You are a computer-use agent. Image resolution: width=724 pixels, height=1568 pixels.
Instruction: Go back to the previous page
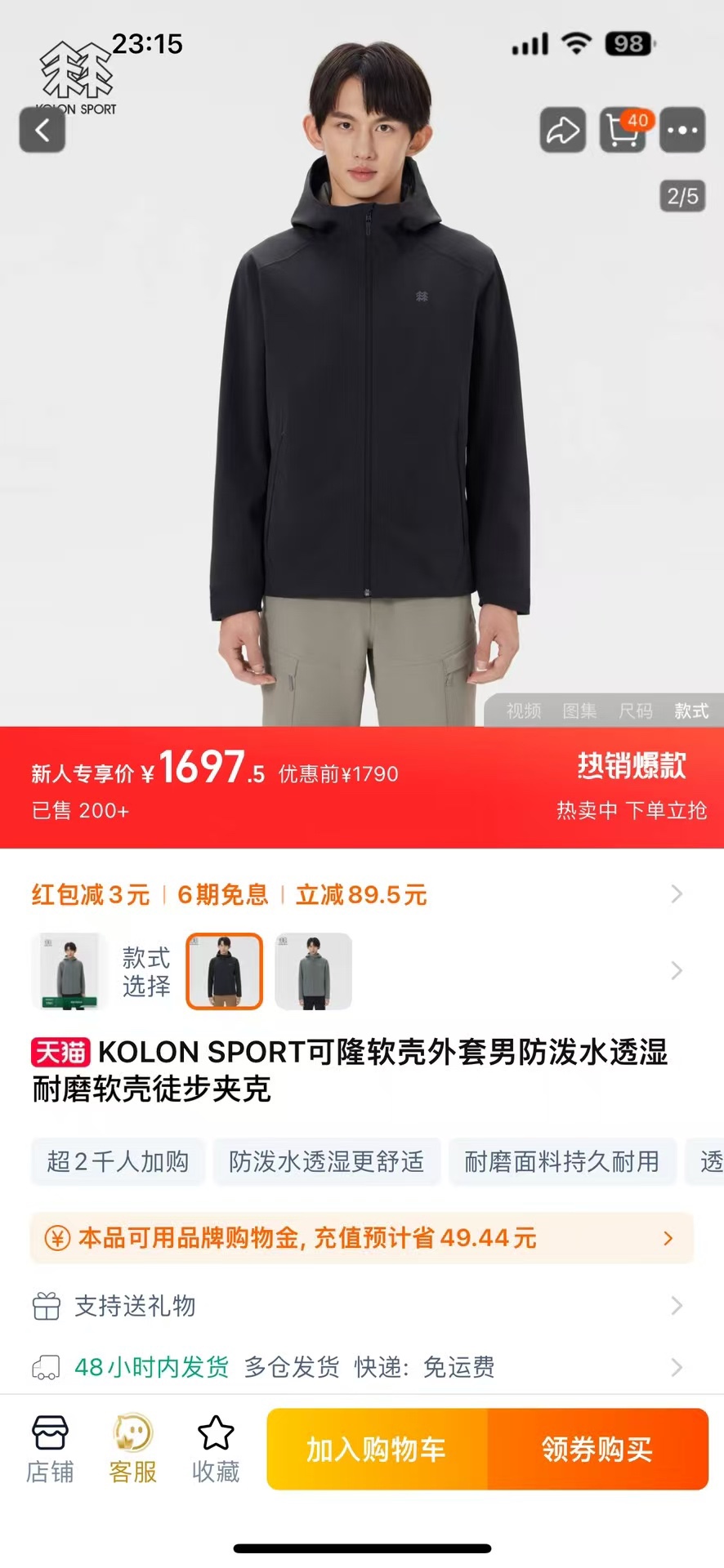pyautogui.click(x=42, y=130)
